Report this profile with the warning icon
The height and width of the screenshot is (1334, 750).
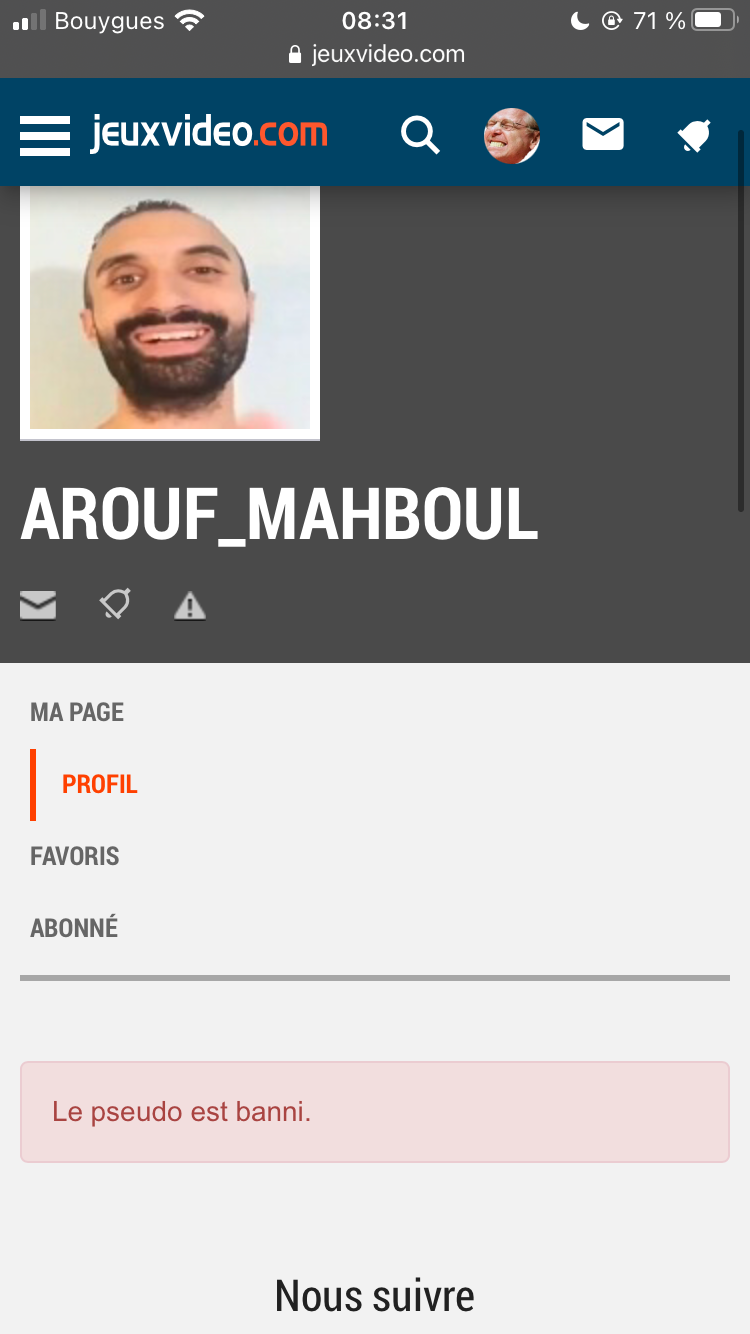pos(190,605)
